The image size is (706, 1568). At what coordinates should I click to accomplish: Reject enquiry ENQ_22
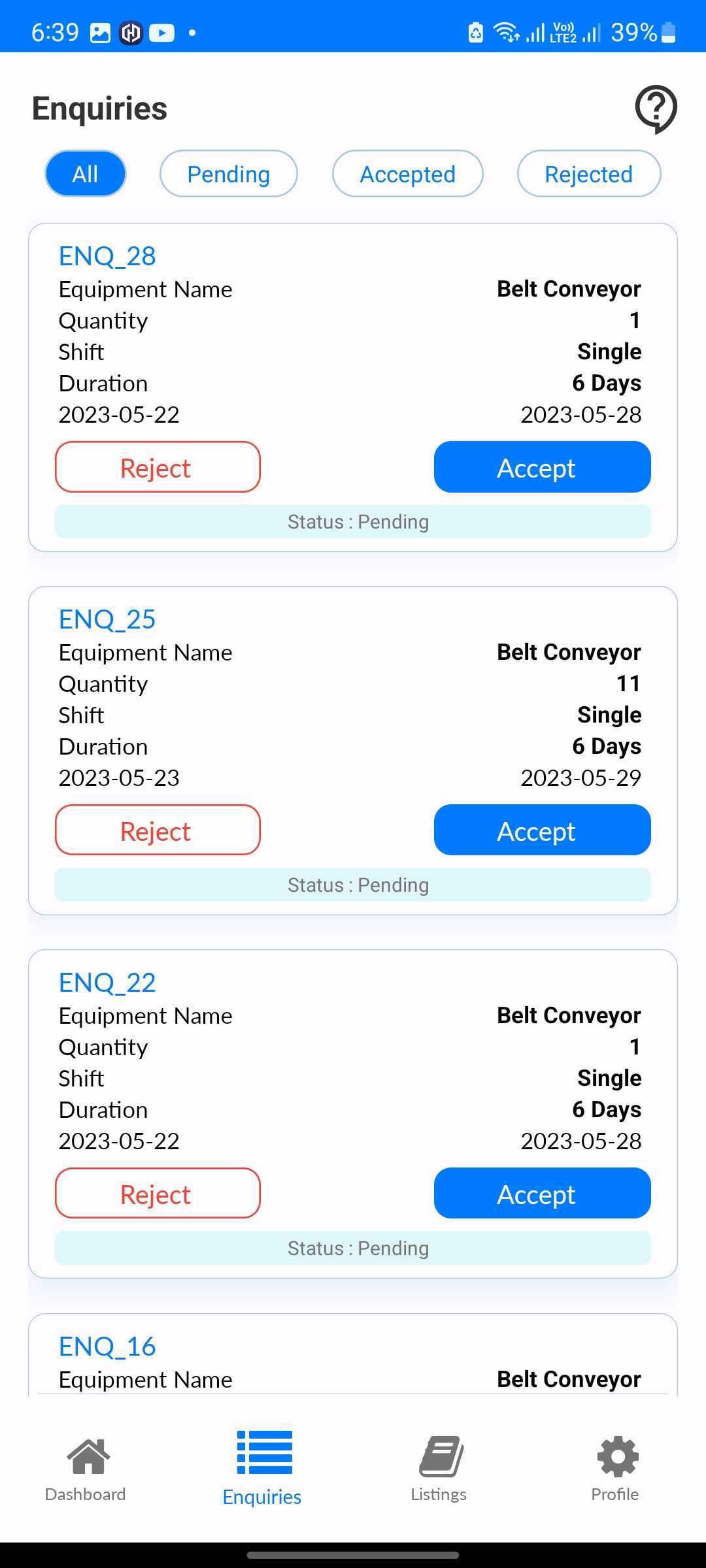[x=158, y=1194]
